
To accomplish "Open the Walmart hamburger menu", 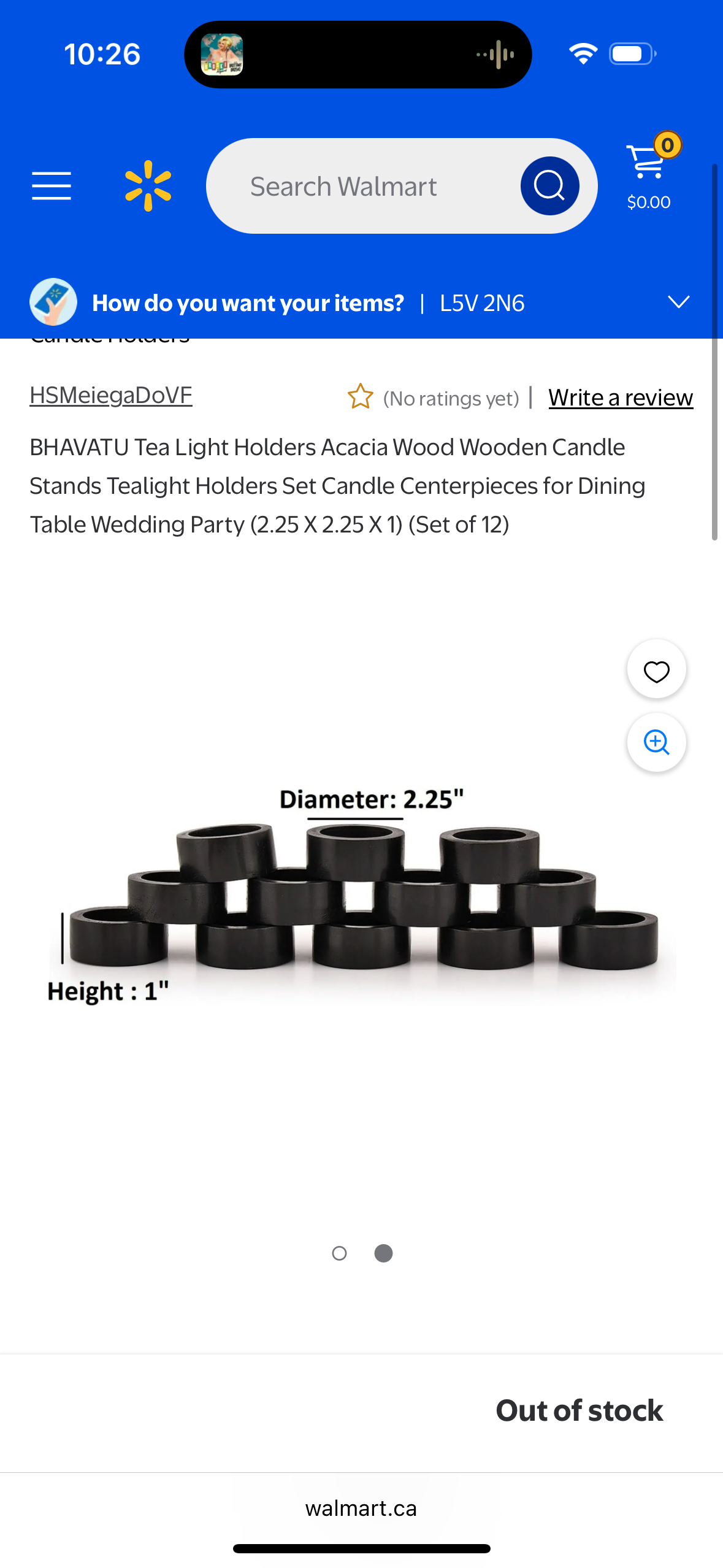I will click(51, 186).
